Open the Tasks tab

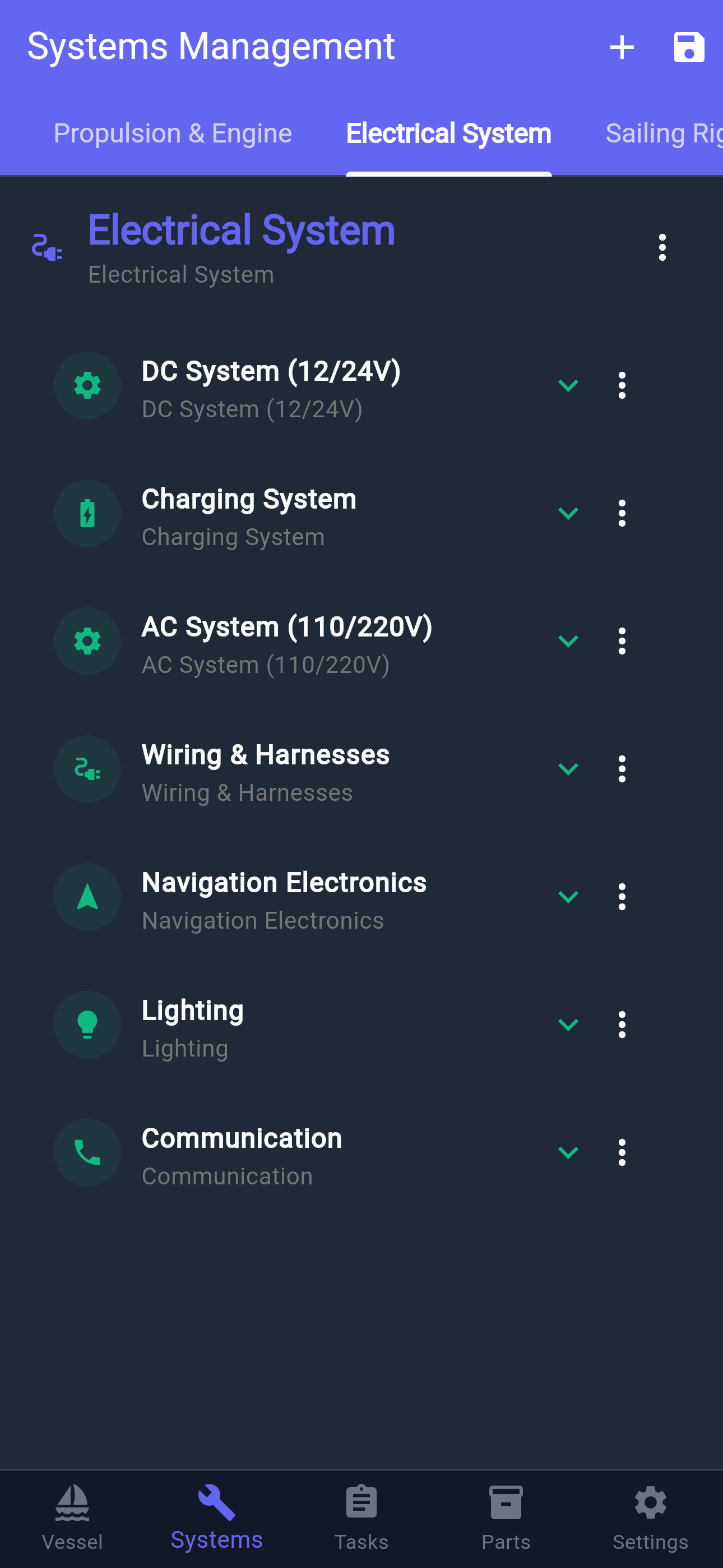pyautogui.click(x=361, y=1517)
